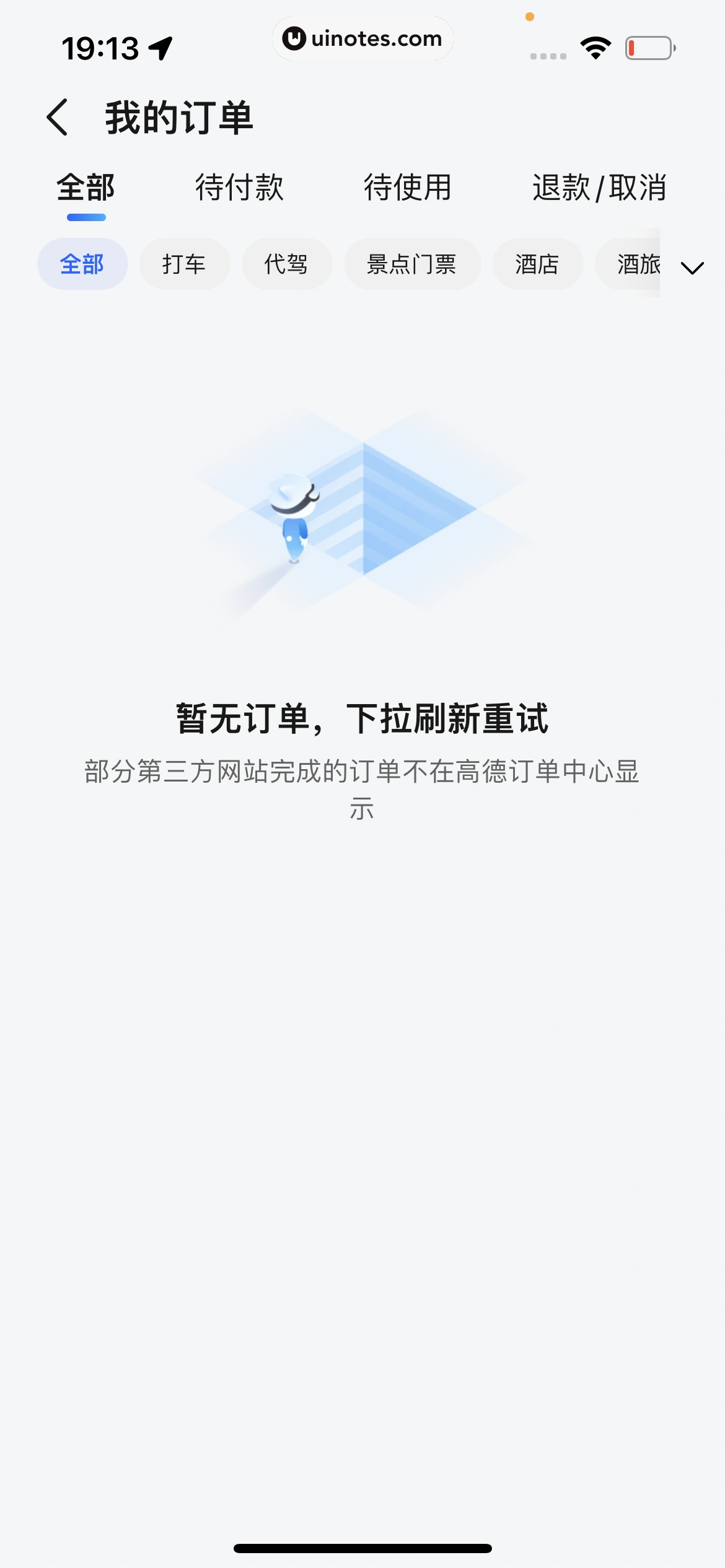The width and height of the screenshot is (725, 1568).
Task: Tap the cellular signal dots icon
Action: (548, 54)
